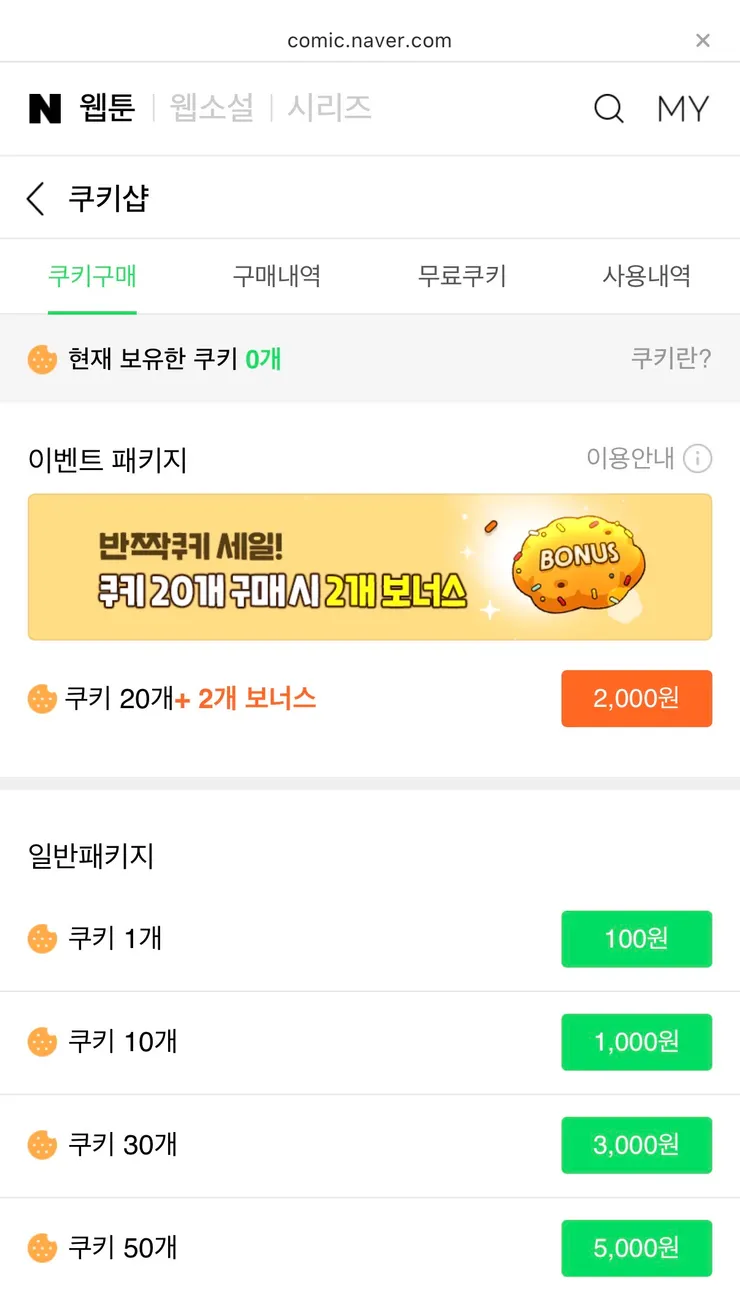Image resolution: width=740 pixels, height=1296 pixels.
Task: Click the 반짝쿠키 세일 event banner
Action: click(x=370, y=566)
